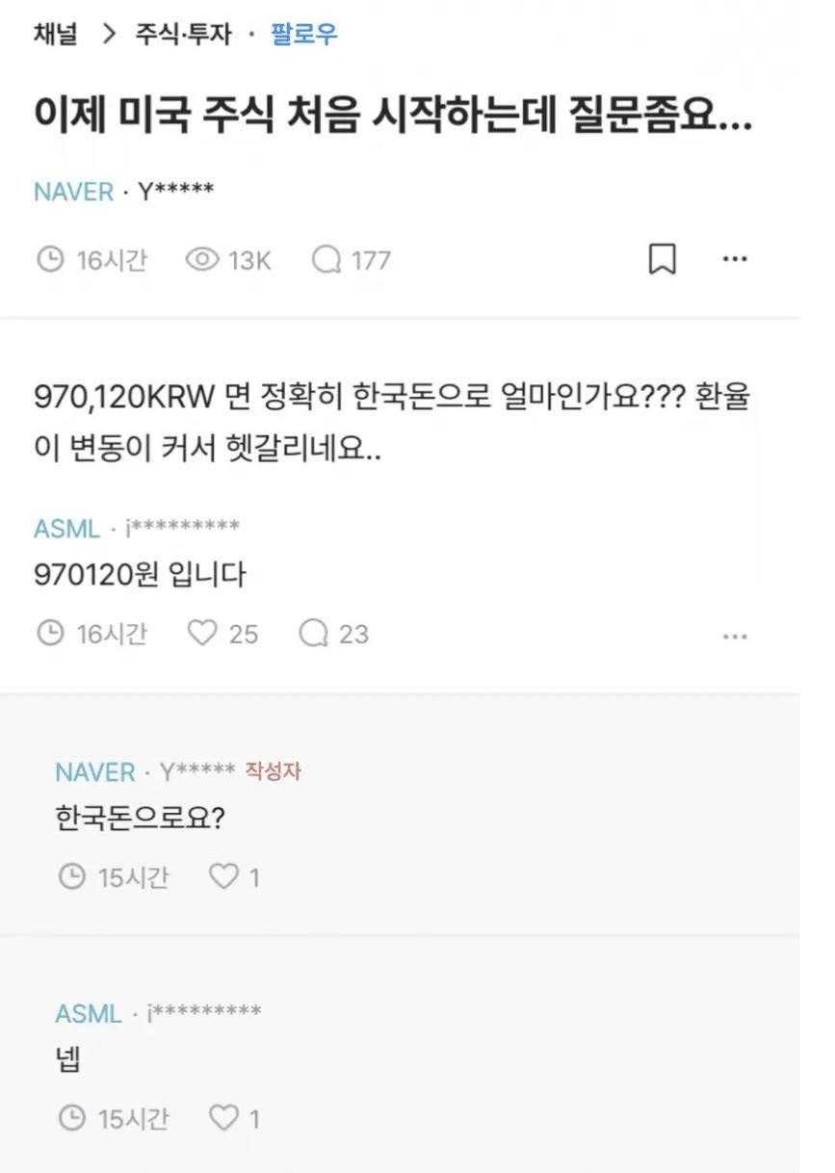
Task: Bookmark this post
Action: (662, 260)
